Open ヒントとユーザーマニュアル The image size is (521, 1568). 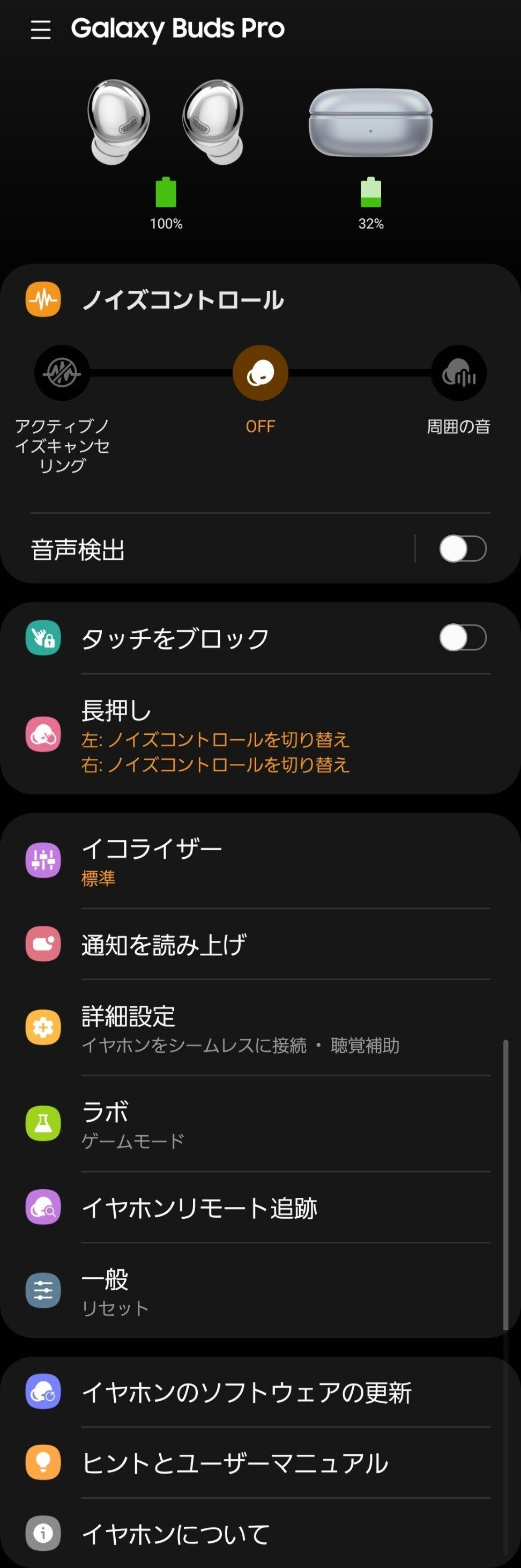(255, 1463)
